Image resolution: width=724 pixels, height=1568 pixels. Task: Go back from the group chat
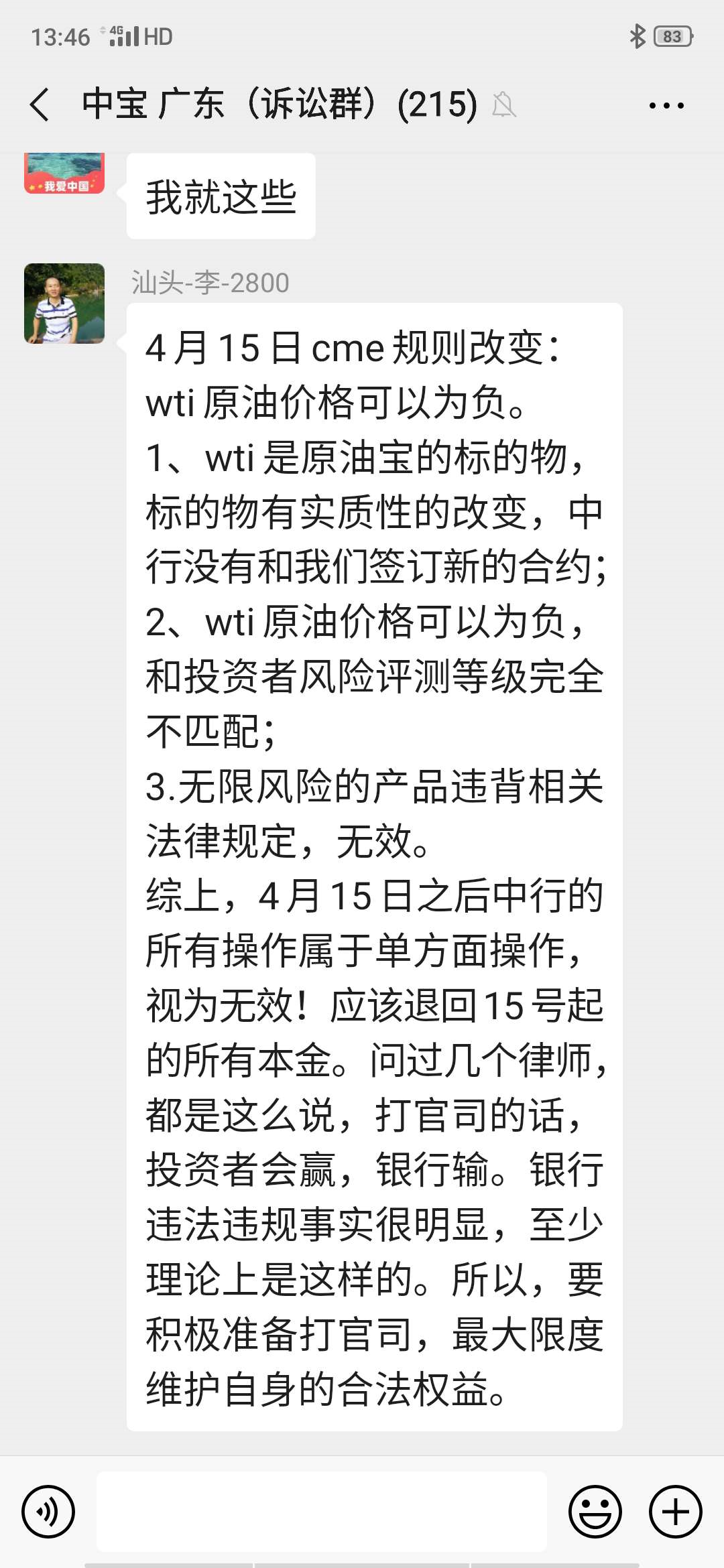pos(40,105)
